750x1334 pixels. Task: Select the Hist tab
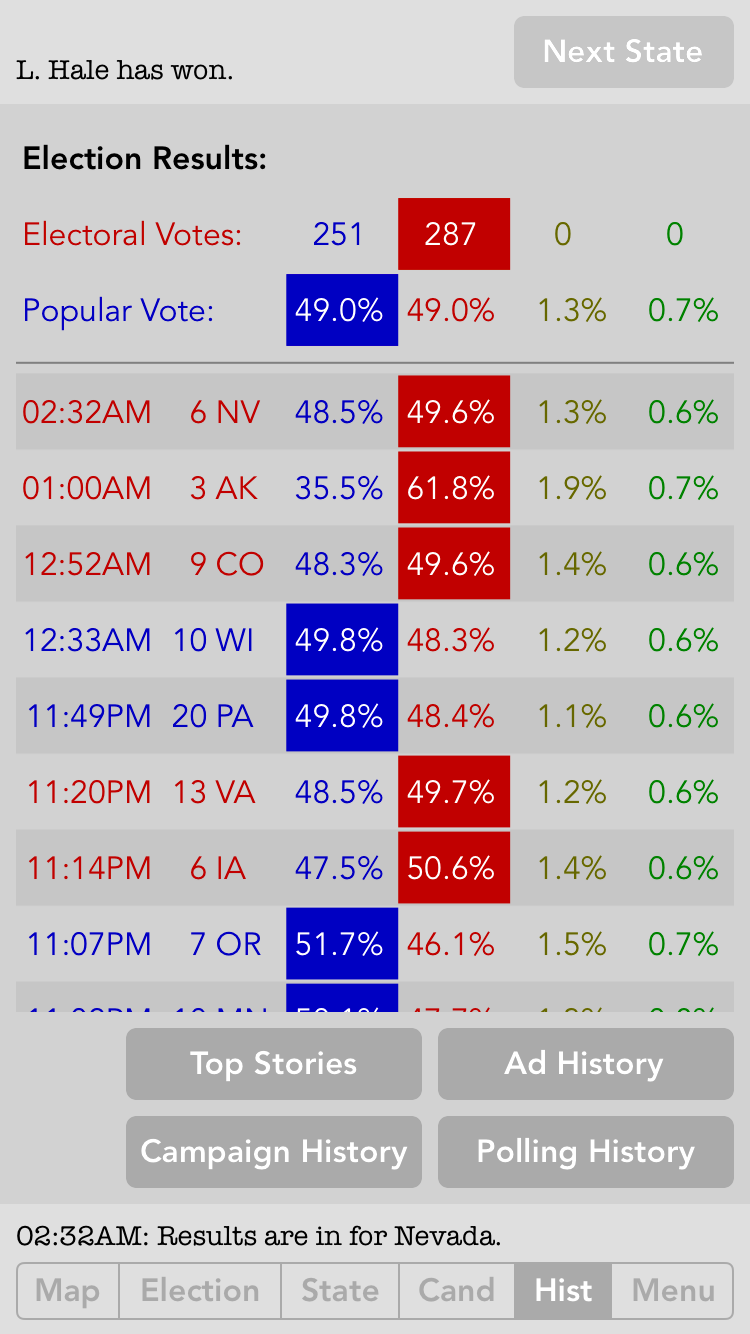[x=563, y=1291]
